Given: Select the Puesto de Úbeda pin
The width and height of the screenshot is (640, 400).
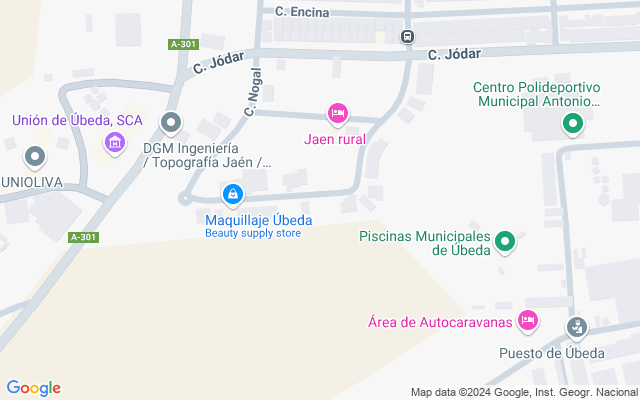Looking at the screenshot, I should click(x=577, y=326).
